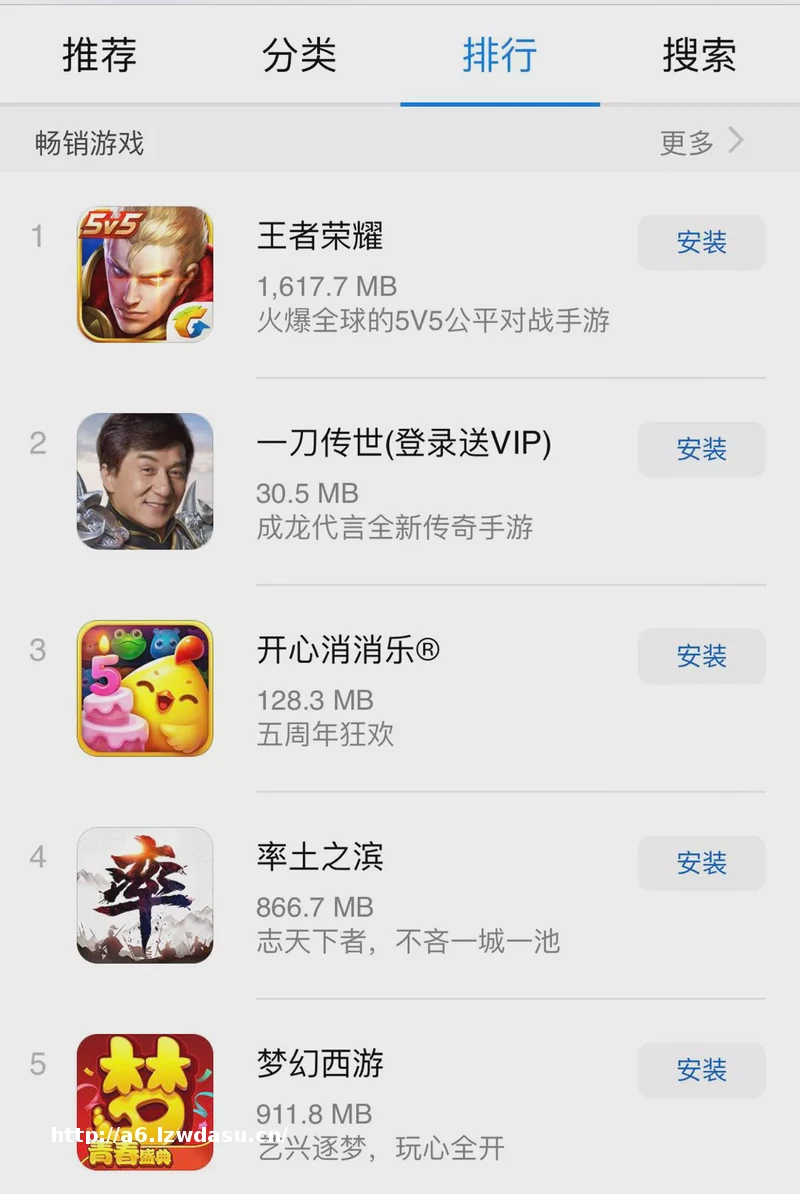Screen dimensions: 800x1194
Task: Switch to the 分类 tab
Action: 299,54
